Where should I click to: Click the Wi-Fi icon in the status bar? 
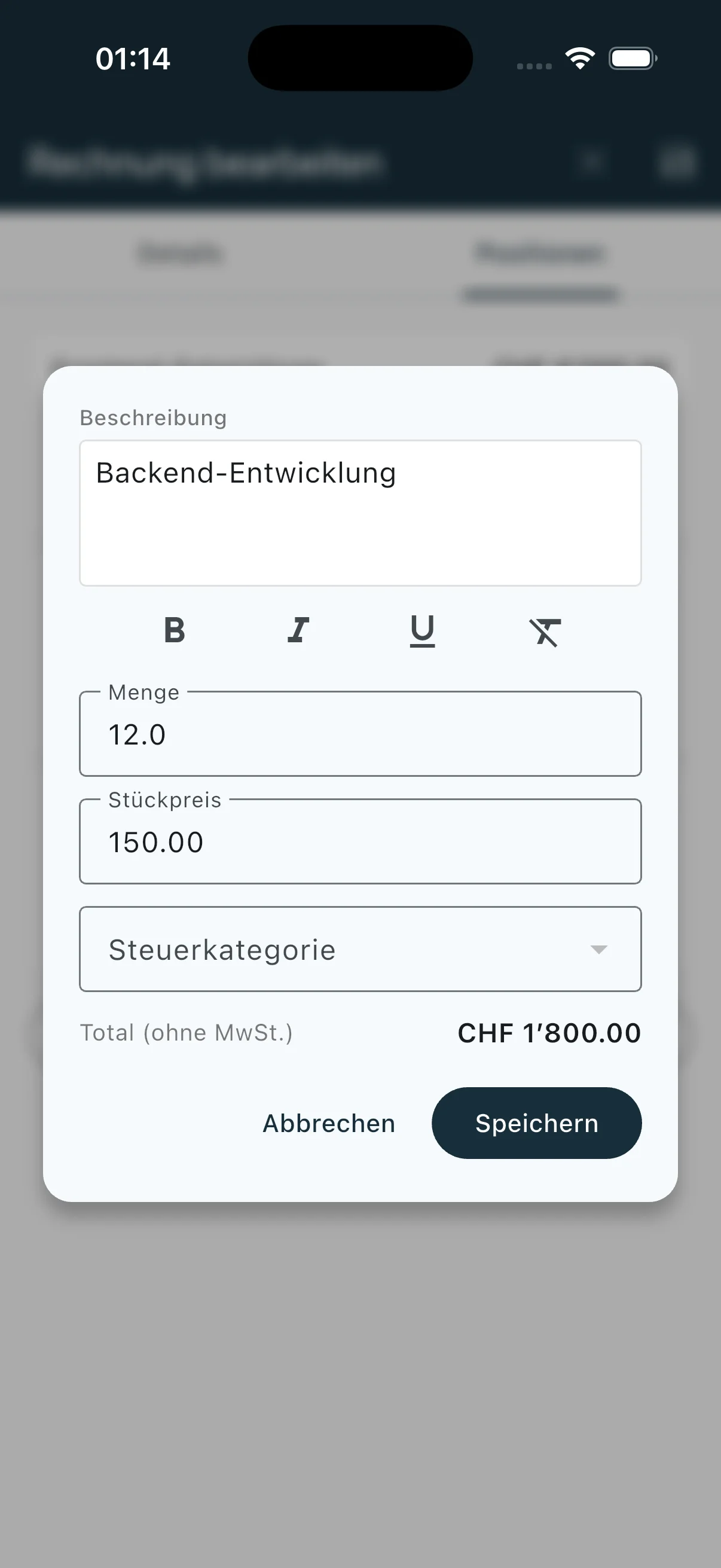coord(580,57)
